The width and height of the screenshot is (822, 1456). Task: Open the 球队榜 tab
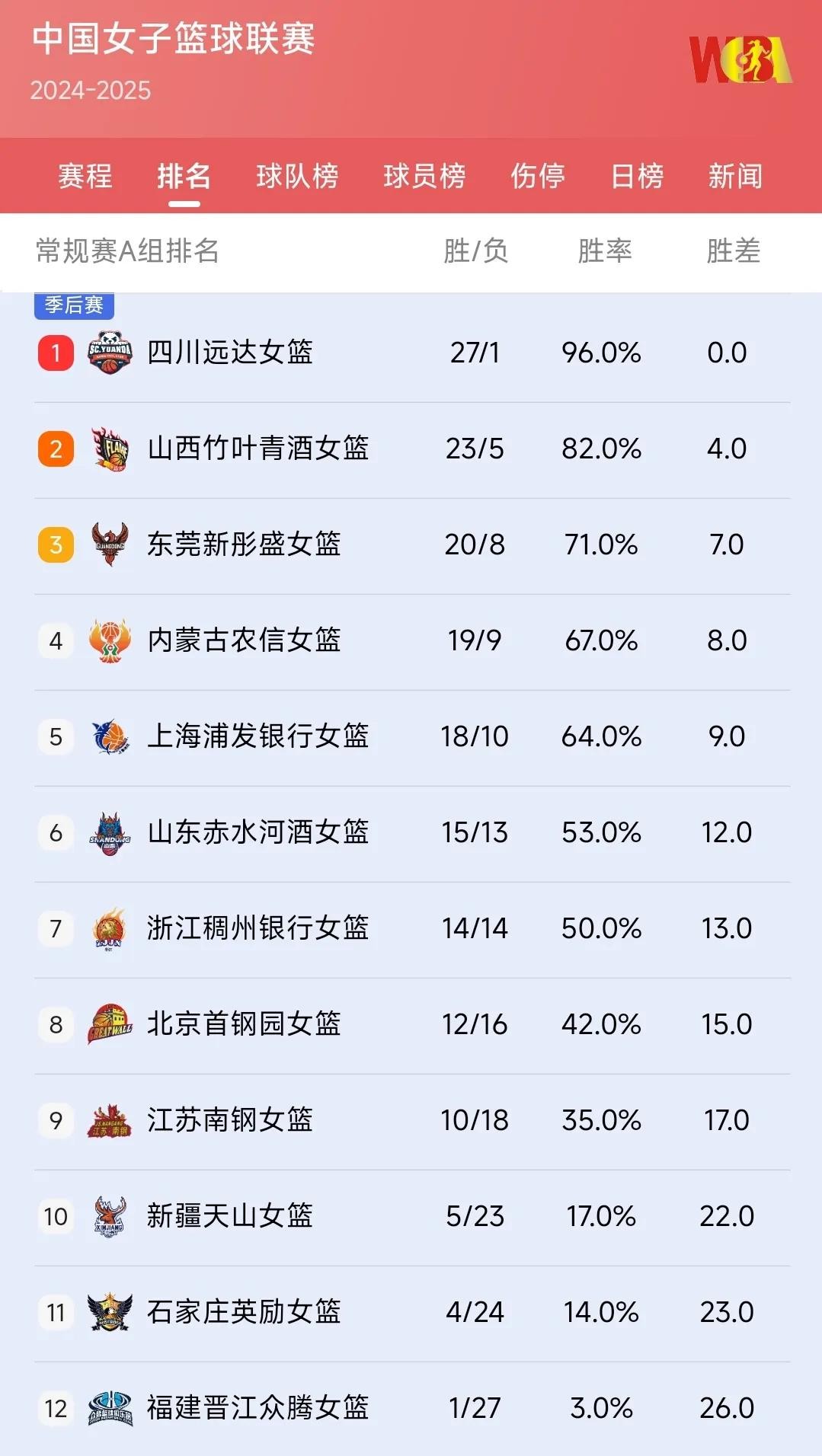(297, 177)
